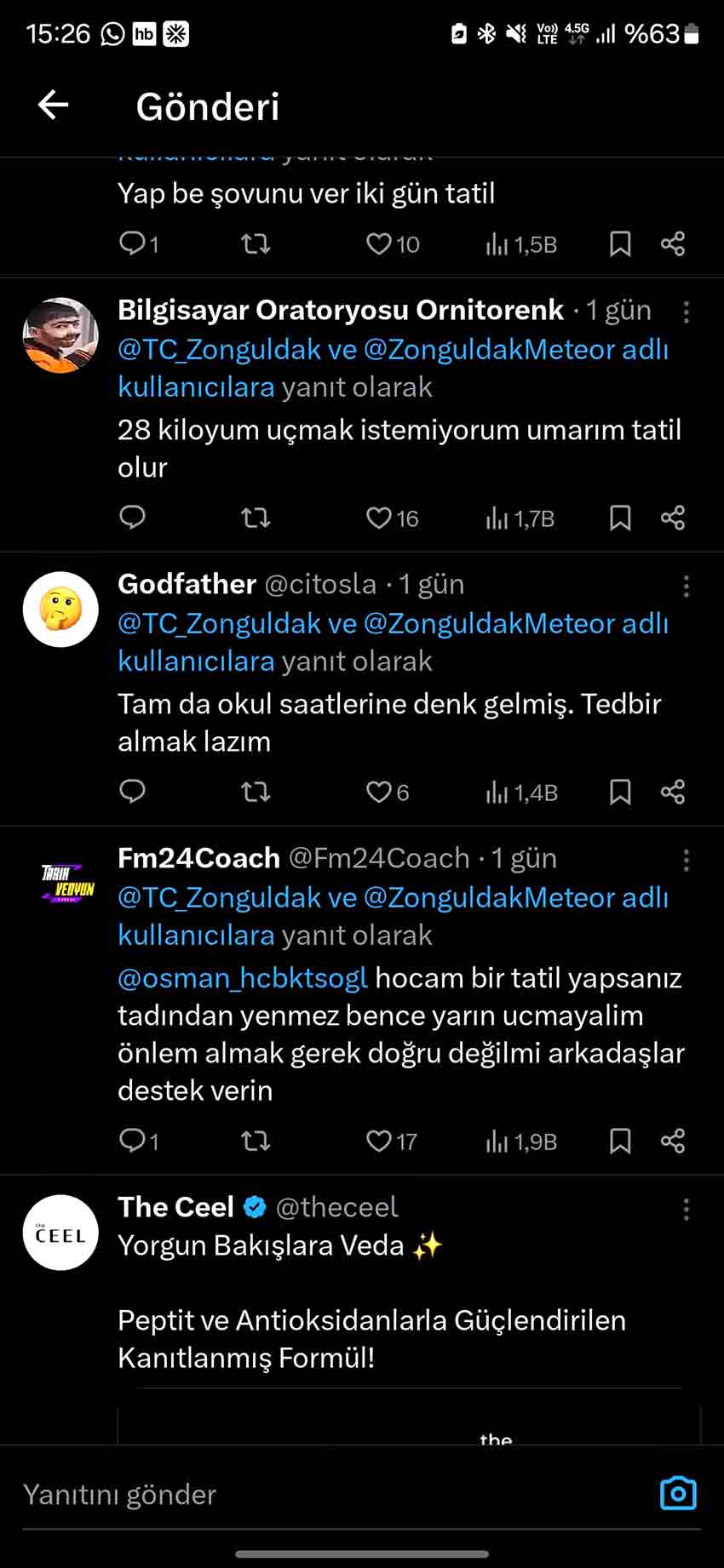Open more options on Fm24Coach's reply
The width and height of the screenshot is (724, 1568).
(x=686, y=861)
